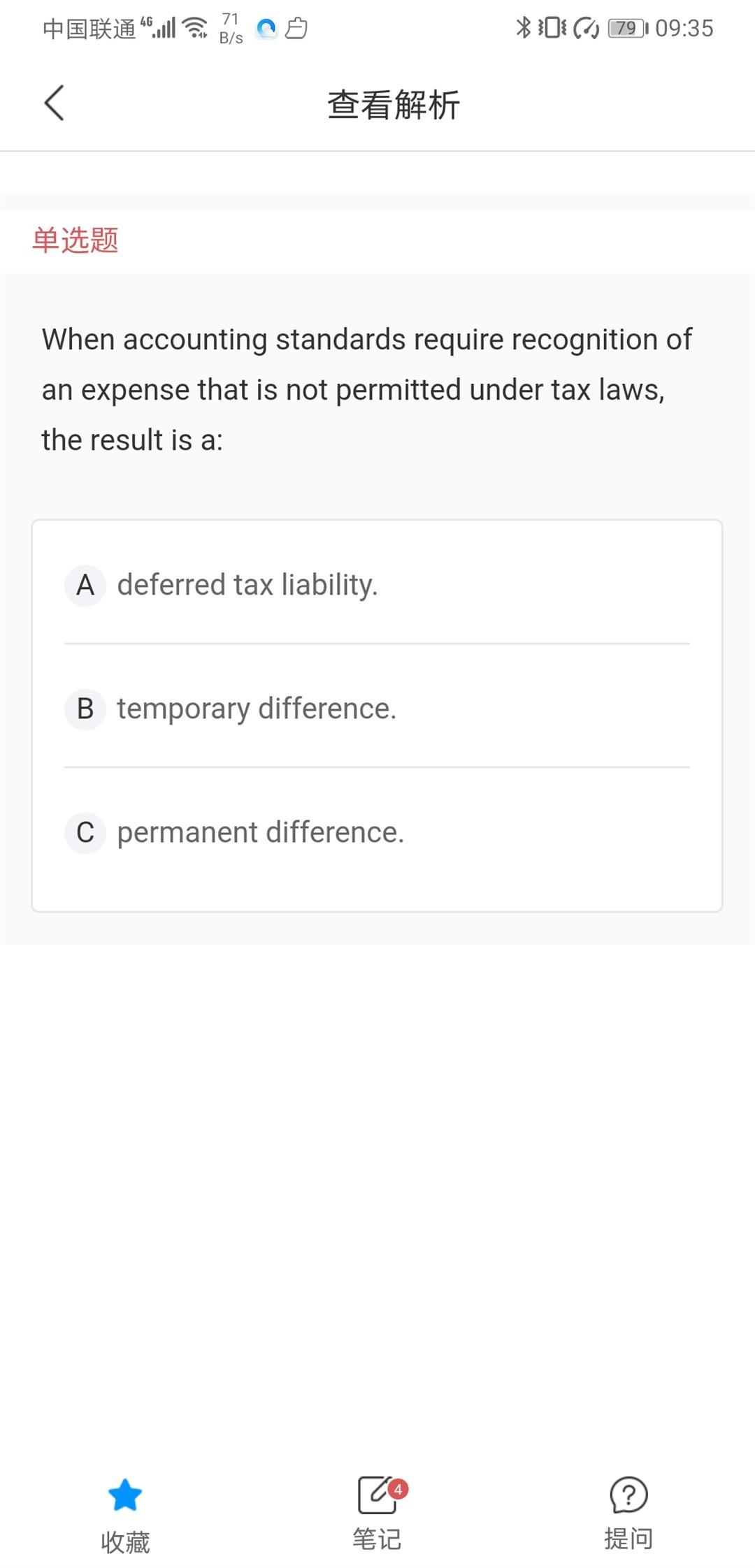The image size is (755, 1568).
Task: Choose option B temporary difference
Action: click(x=377, y=709)
